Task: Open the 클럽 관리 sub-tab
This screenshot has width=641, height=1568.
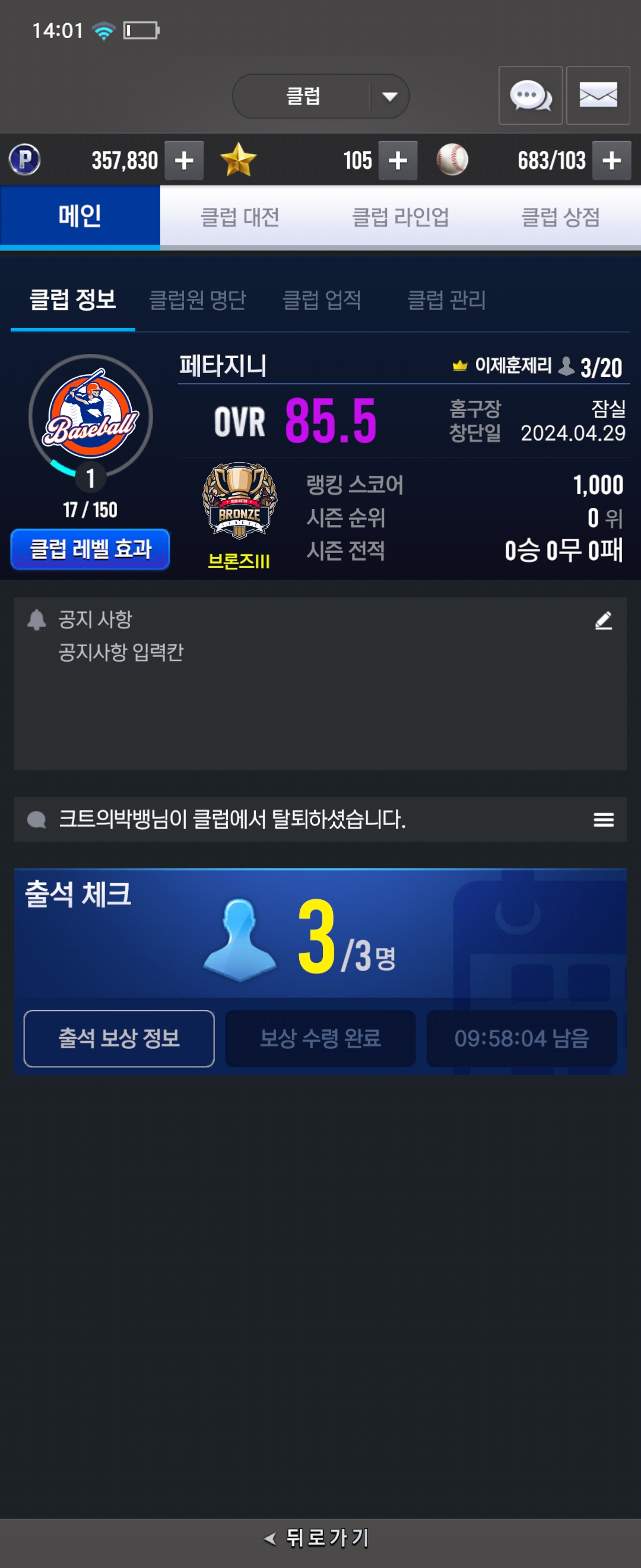Action: coord(446,300)
